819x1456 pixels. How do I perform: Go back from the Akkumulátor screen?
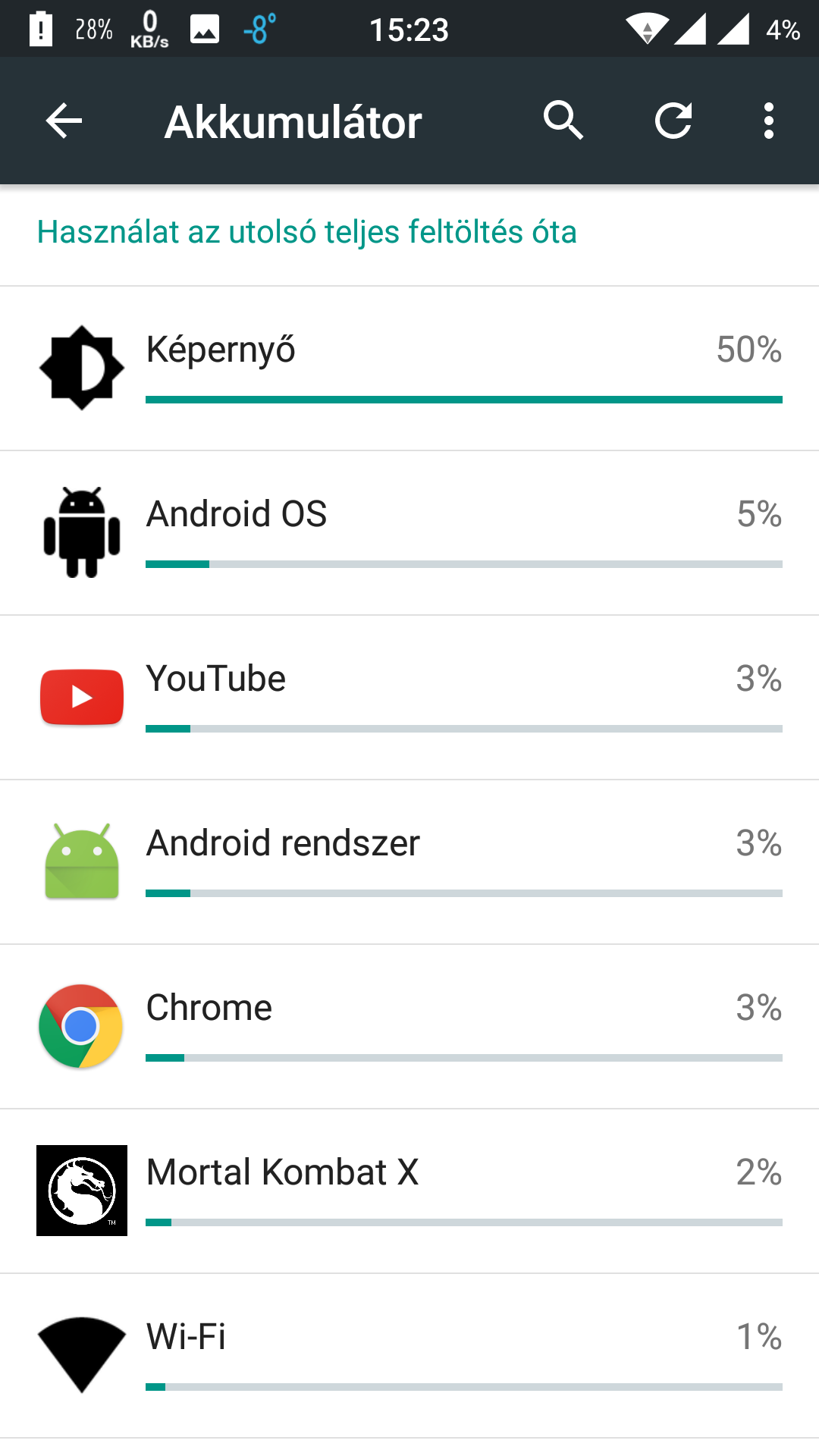click(x=64, y=121)
